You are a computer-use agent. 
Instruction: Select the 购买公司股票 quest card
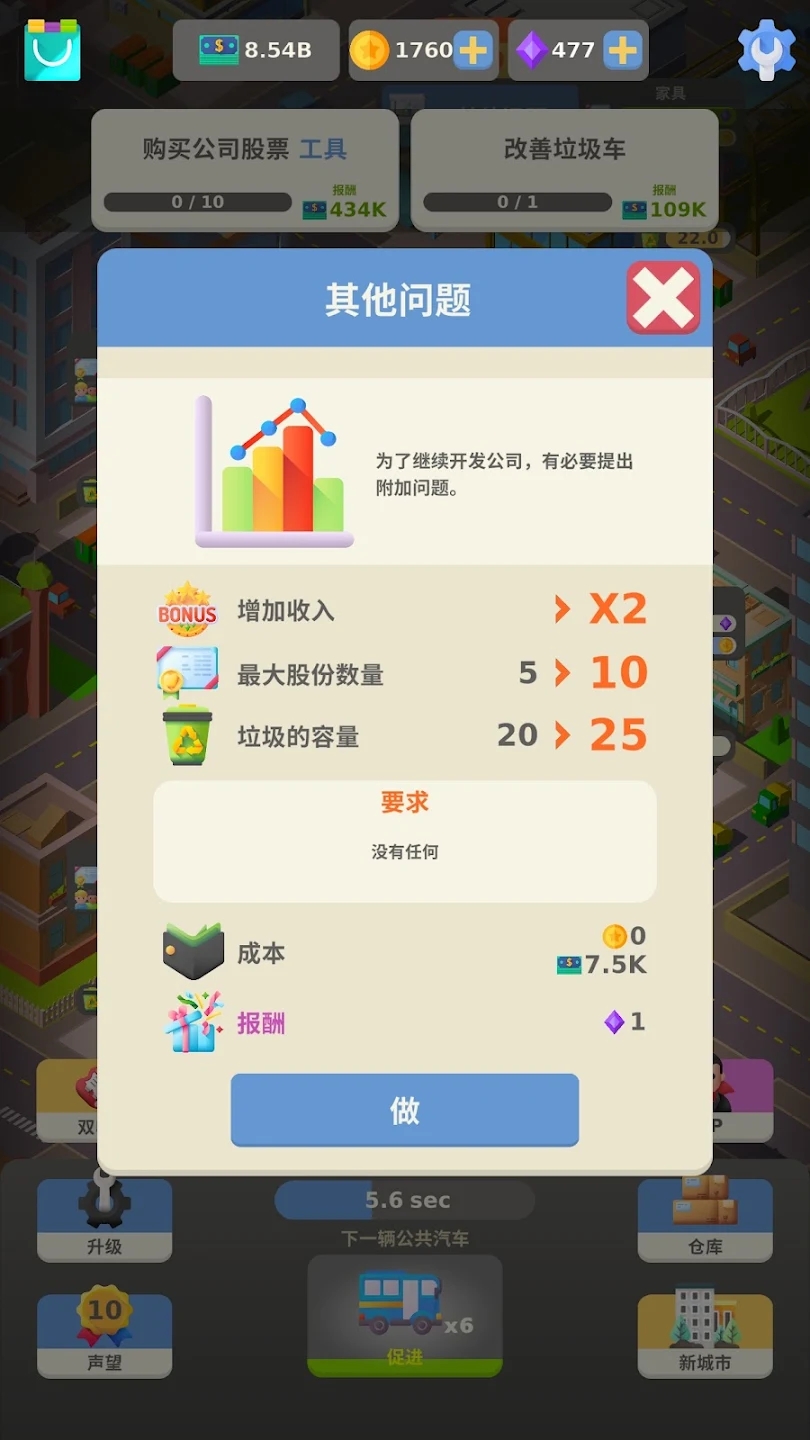point(245,170)
